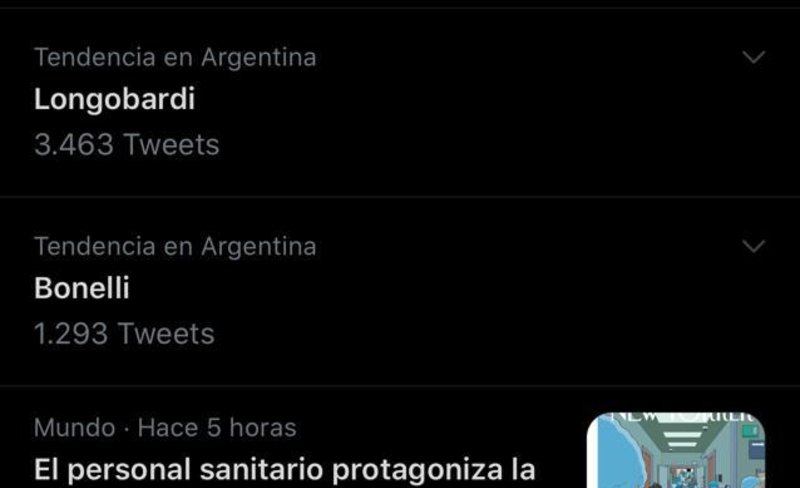This screenshot has height=488, width=800.
Task: Expand options chevron for Longobardi trend
Action: [x=754, y=57]
